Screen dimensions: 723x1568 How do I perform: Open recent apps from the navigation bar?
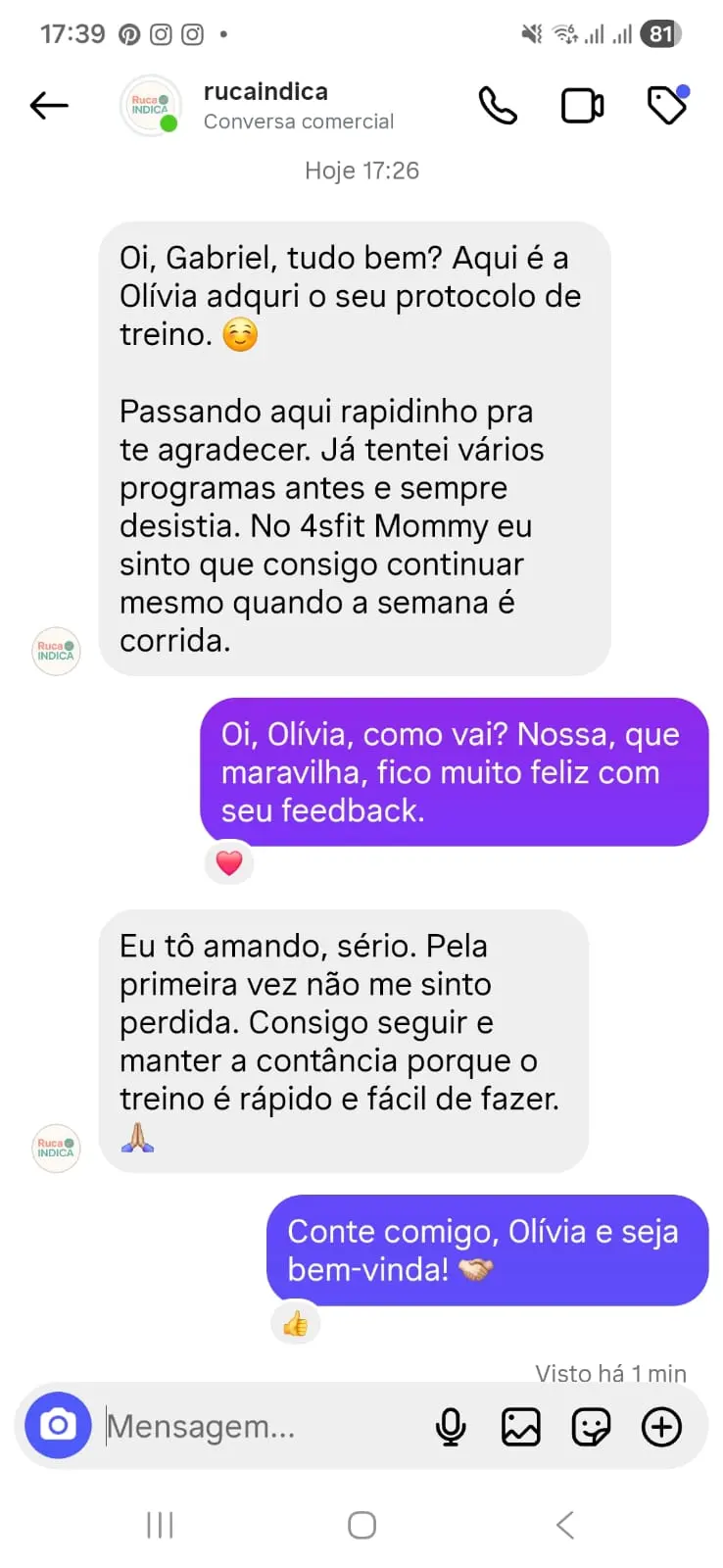pyautogui.click(x=160, y=1525)
